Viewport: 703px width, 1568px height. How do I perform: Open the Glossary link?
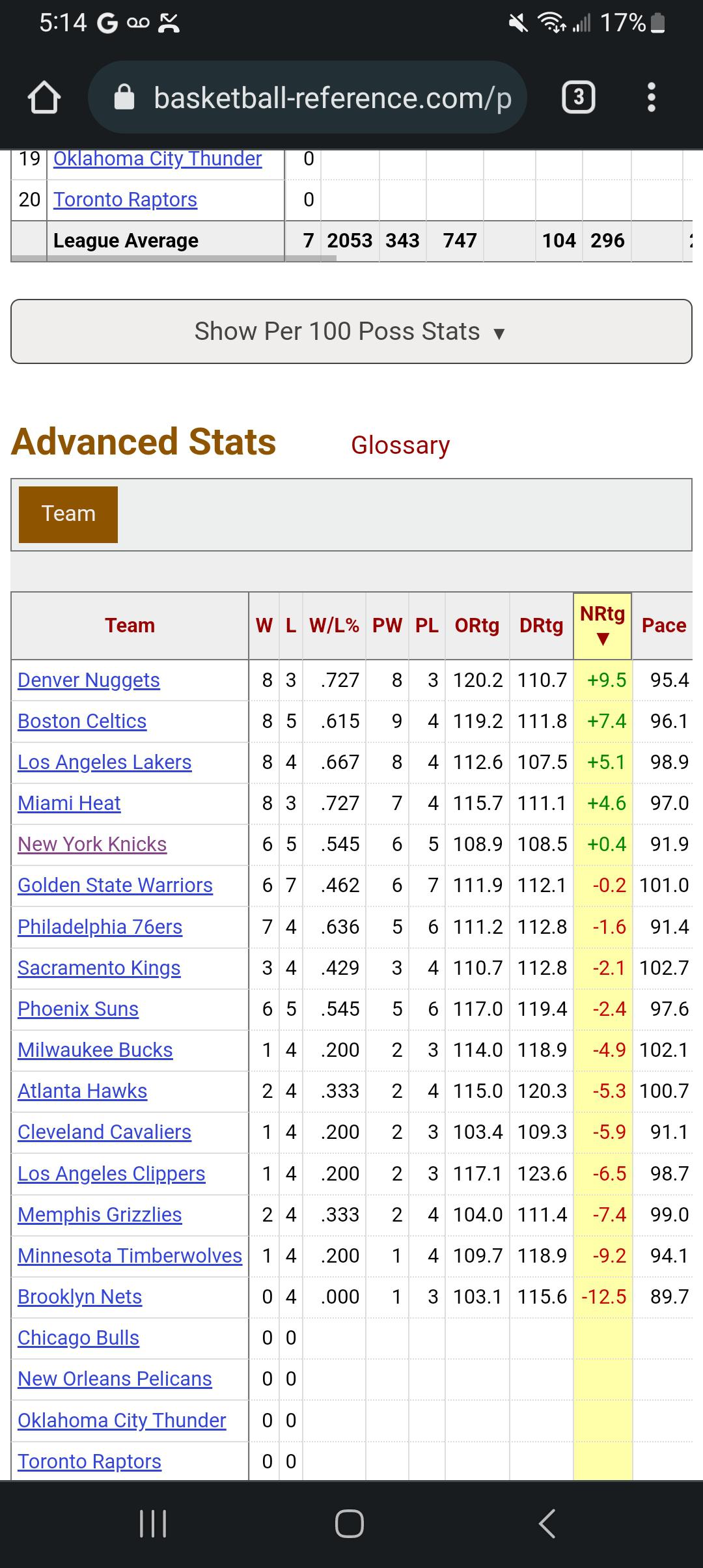tap(400, 445)
